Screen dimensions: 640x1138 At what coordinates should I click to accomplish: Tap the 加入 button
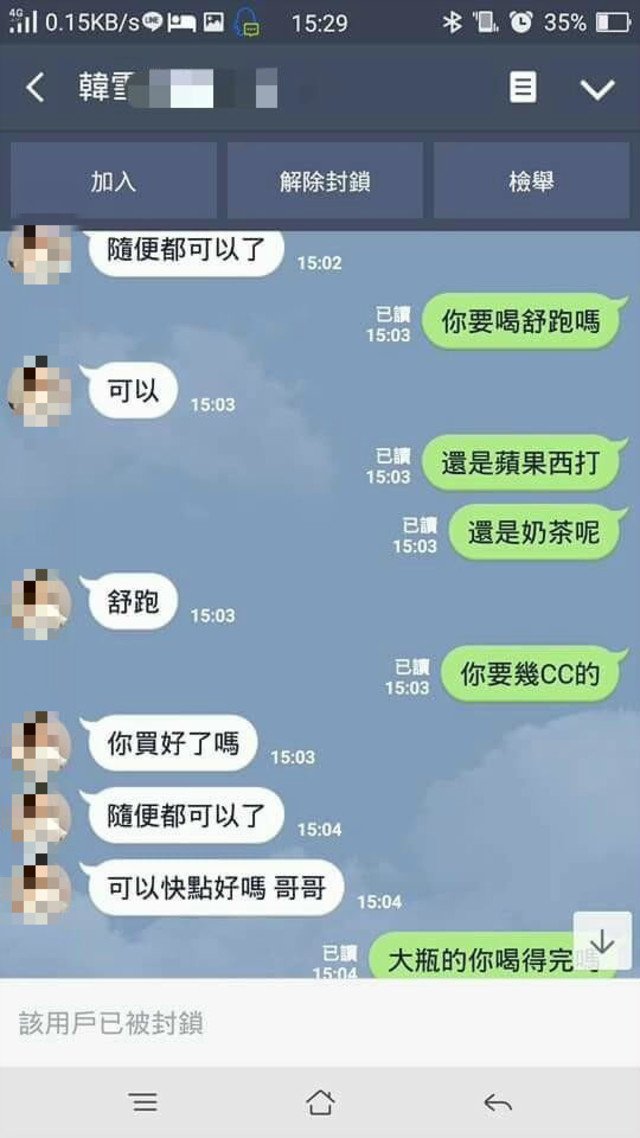pos(113,181)
